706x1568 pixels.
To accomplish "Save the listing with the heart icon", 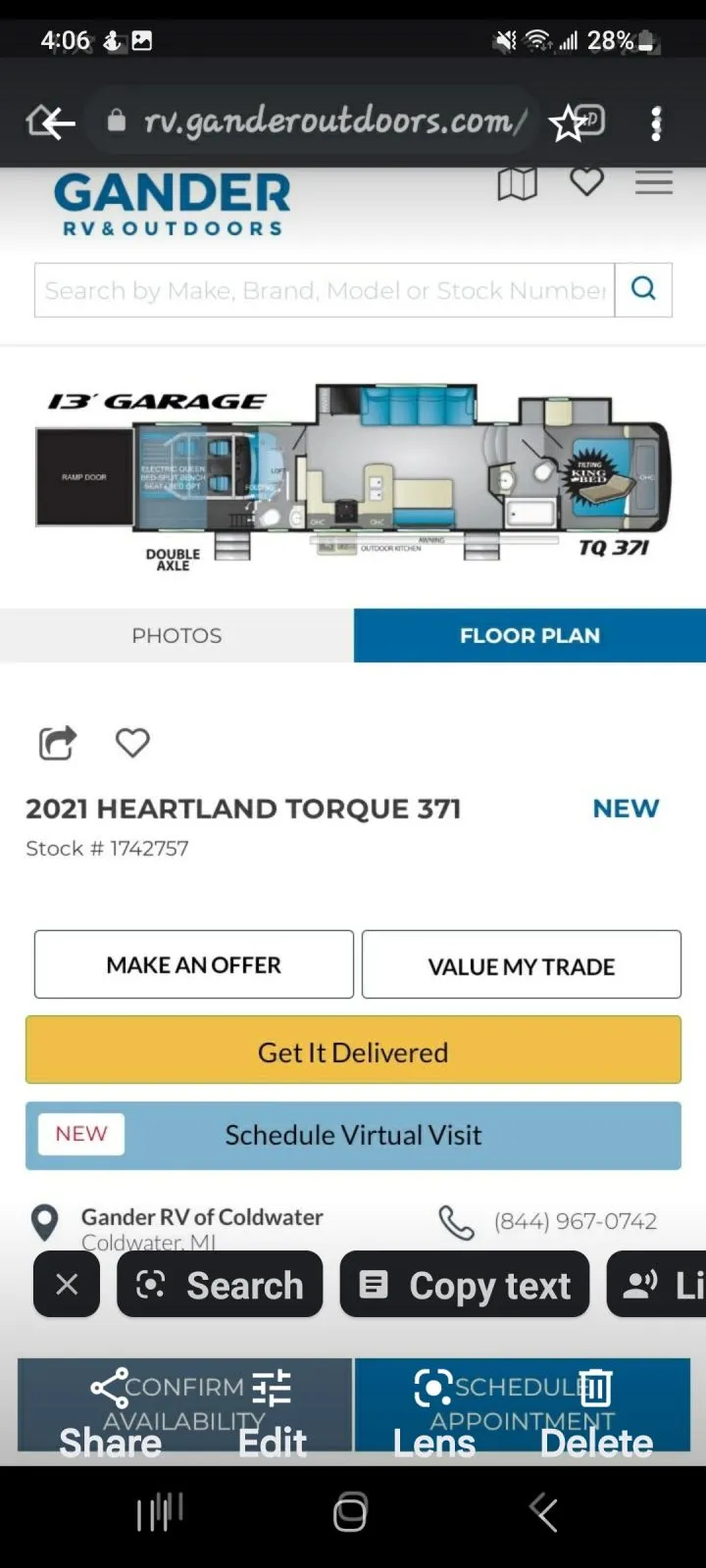I will pos(132,743).
